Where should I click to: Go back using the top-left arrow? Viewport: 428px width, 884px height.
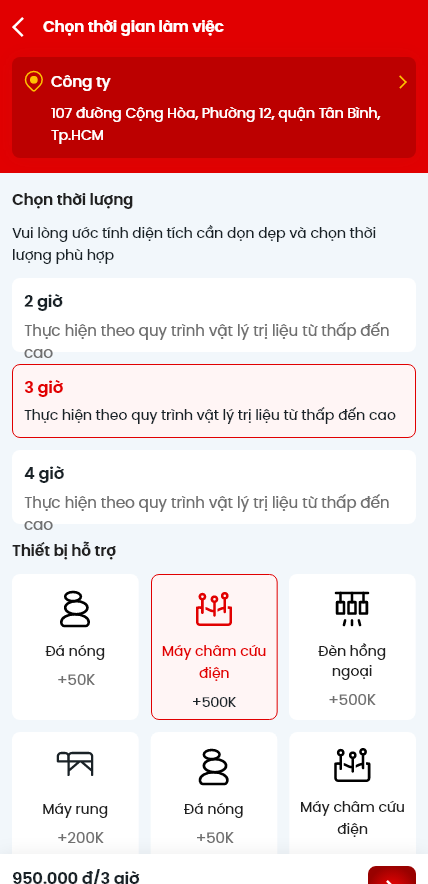(19, 26)
